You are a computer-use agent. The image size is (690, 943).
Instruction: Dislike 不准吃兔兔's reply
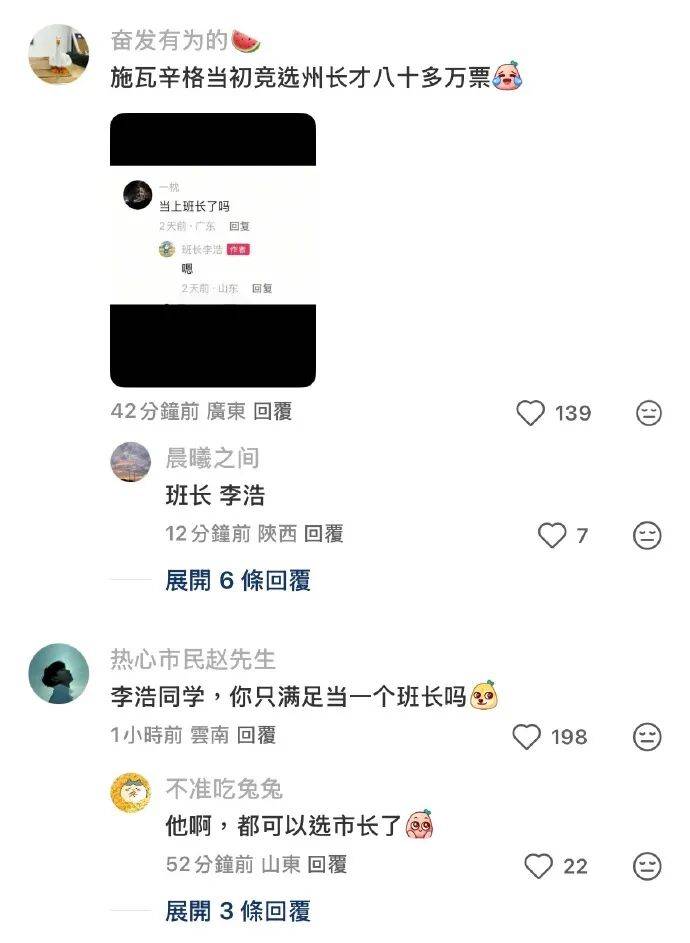click(x=648, y=866)
